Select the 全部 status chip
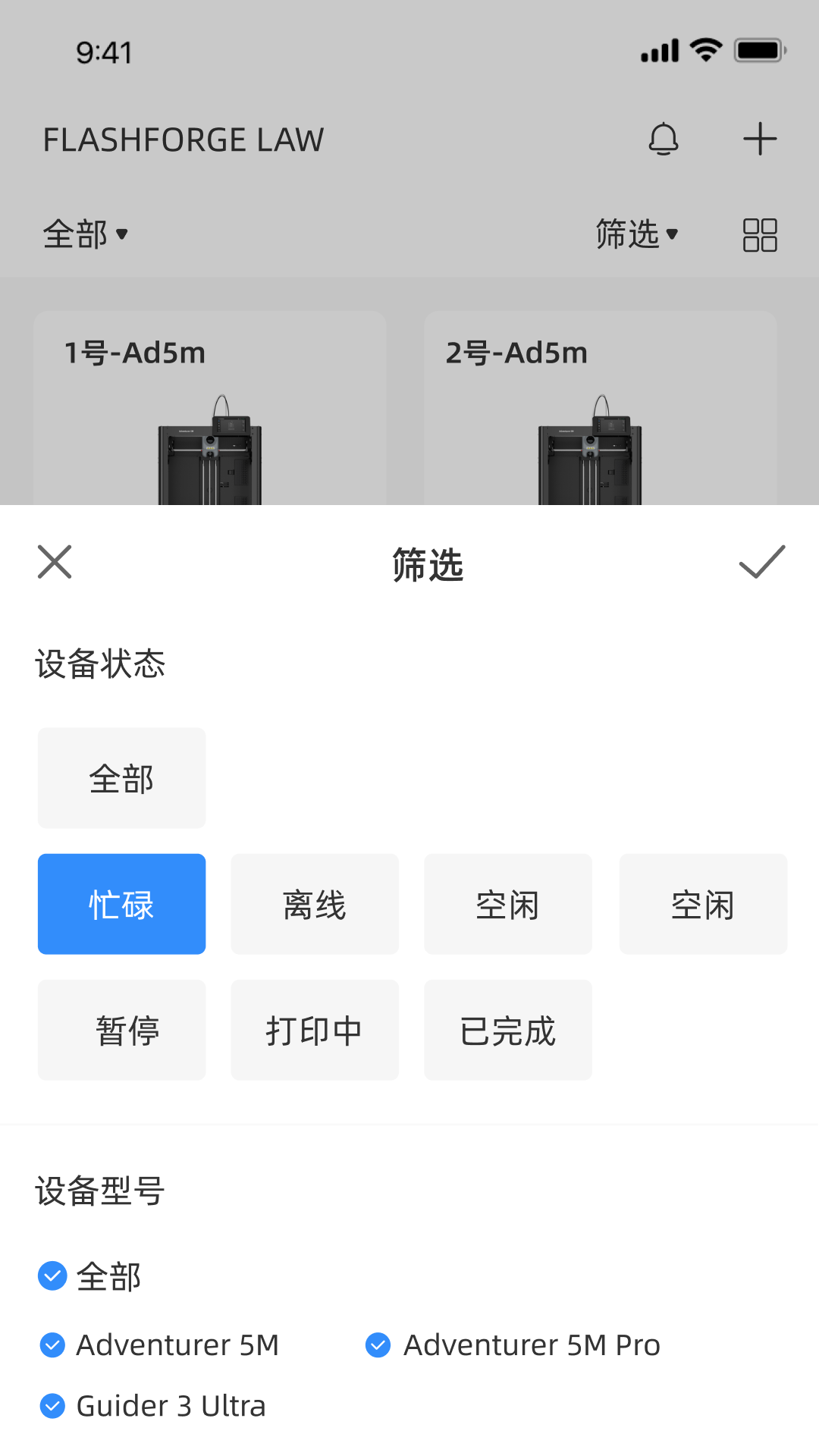Viewport: 819px width, 1456px height. [x=121, y=777]
